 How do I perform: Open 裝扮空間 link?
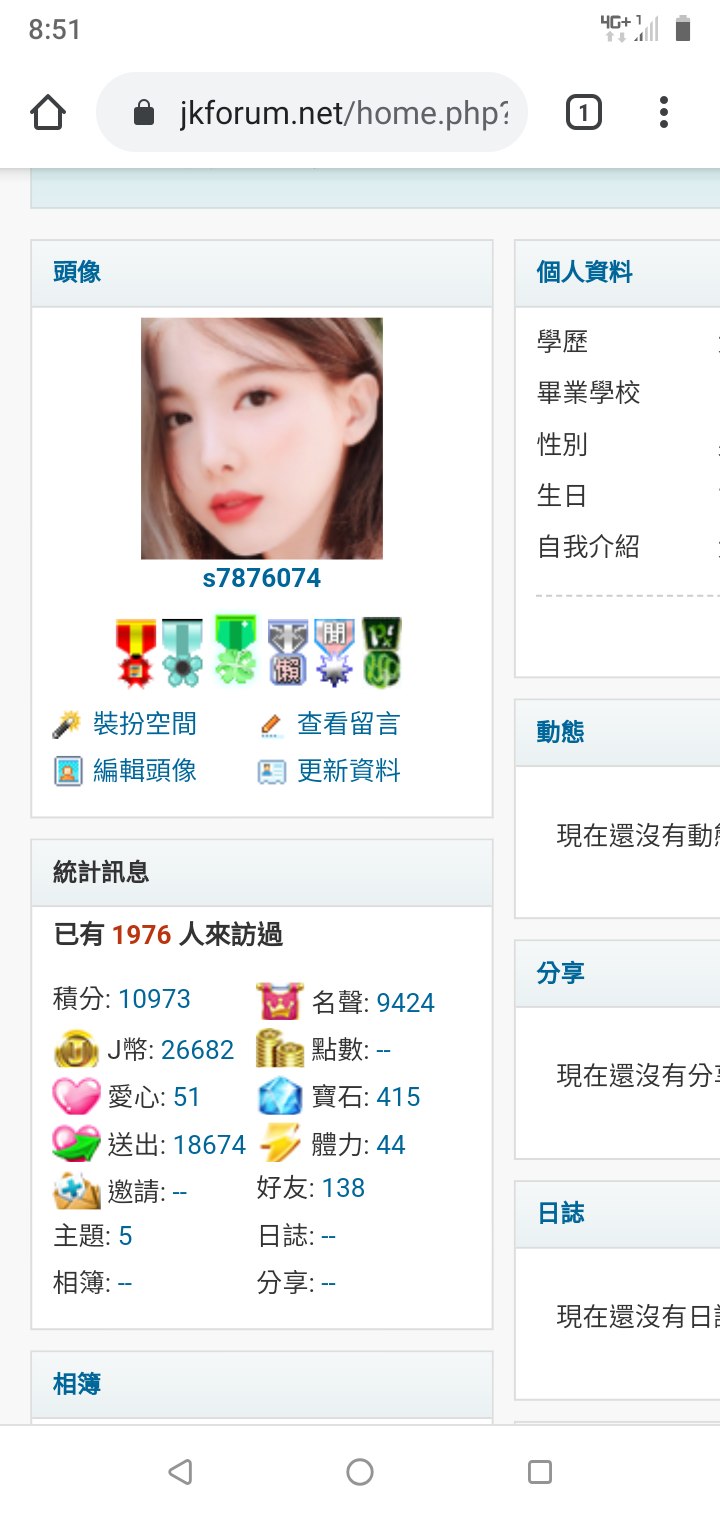[145, 724]
